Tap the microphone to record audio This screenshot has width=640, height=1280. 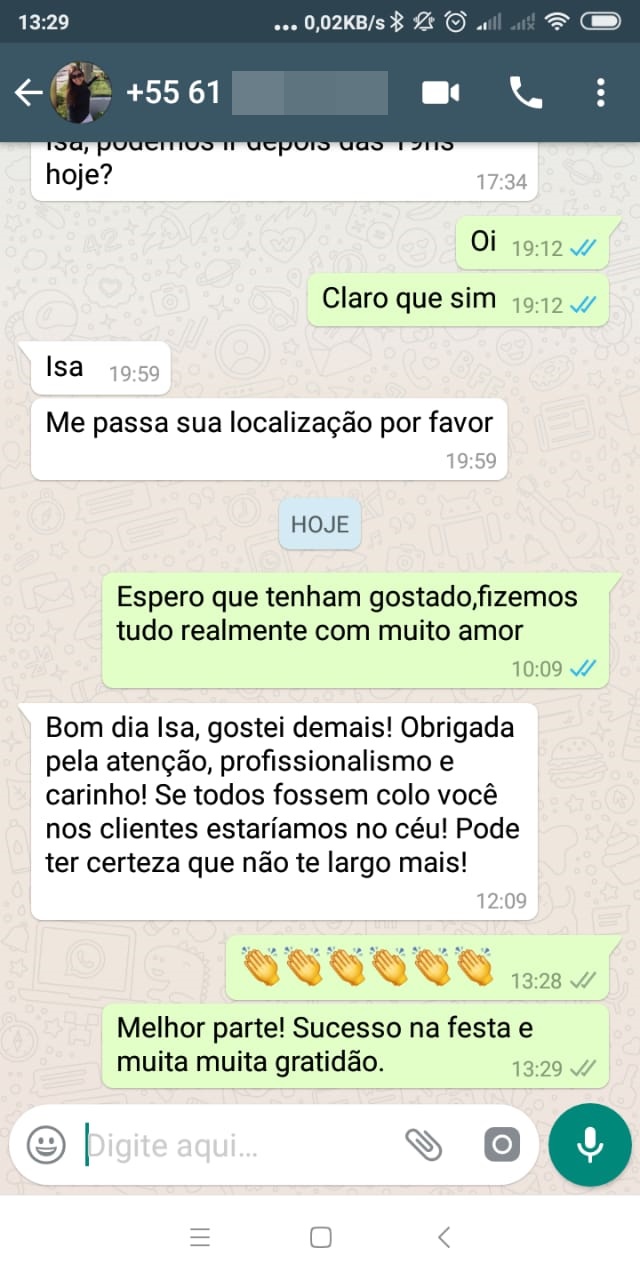(590, 1145)
